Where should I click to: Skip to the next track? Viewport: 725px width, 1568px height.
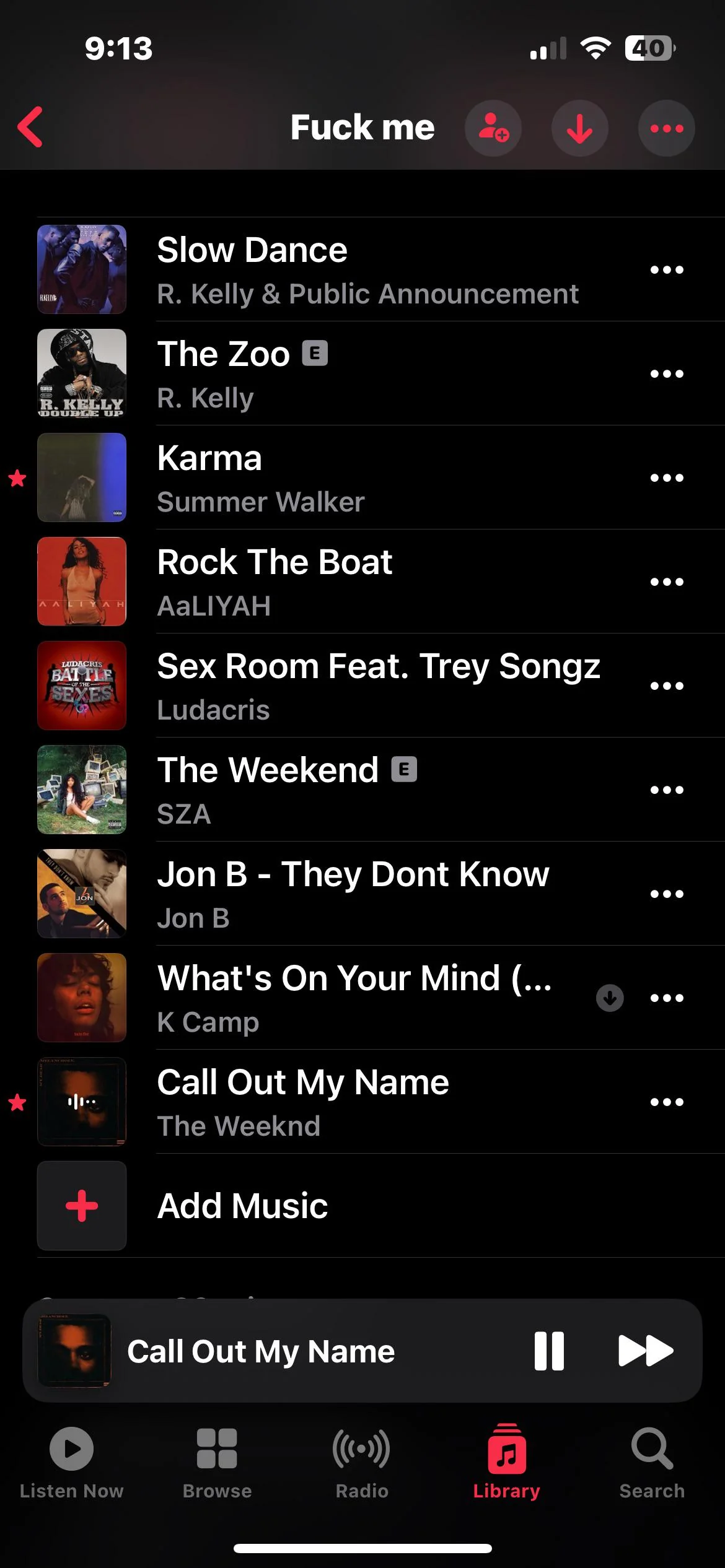[644, 1351]
